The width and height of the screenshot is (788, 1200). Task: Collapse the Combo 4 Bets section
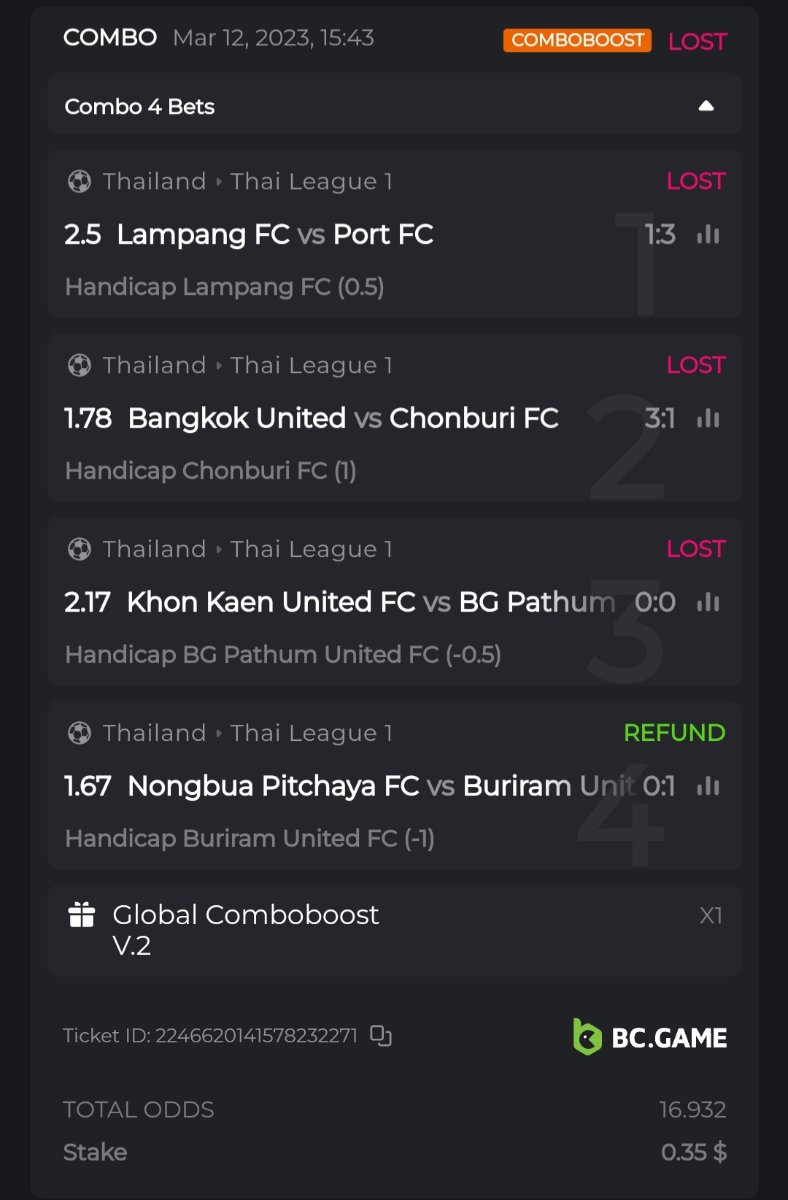coord(706,106)
